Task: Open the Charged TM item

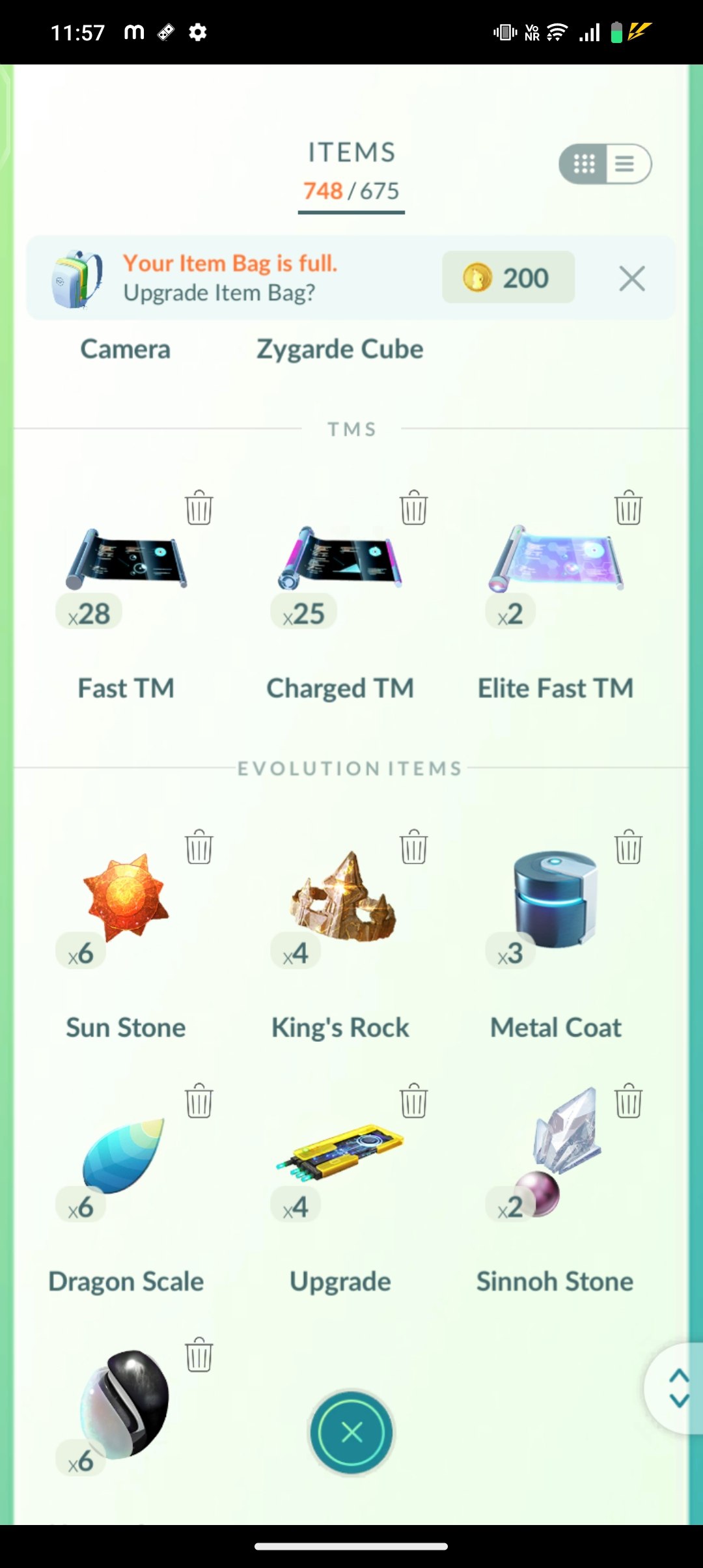Action: point(340,560)
